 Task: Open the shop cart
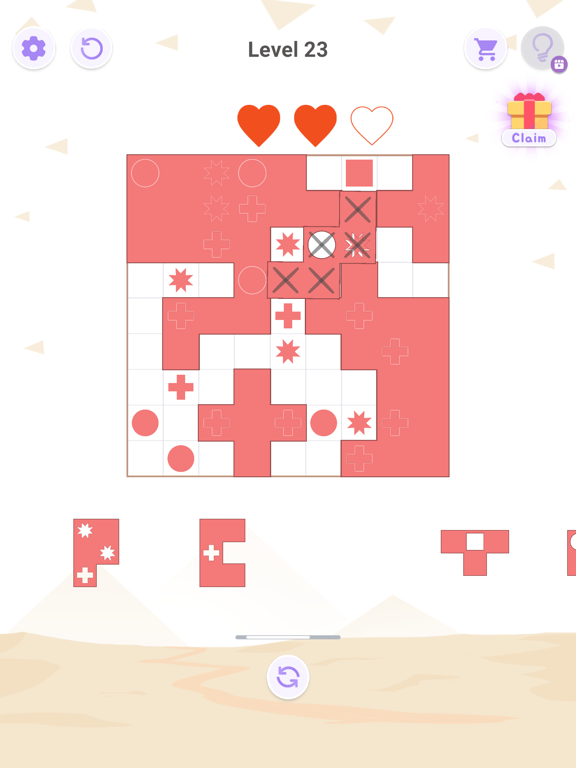point(485,48)
